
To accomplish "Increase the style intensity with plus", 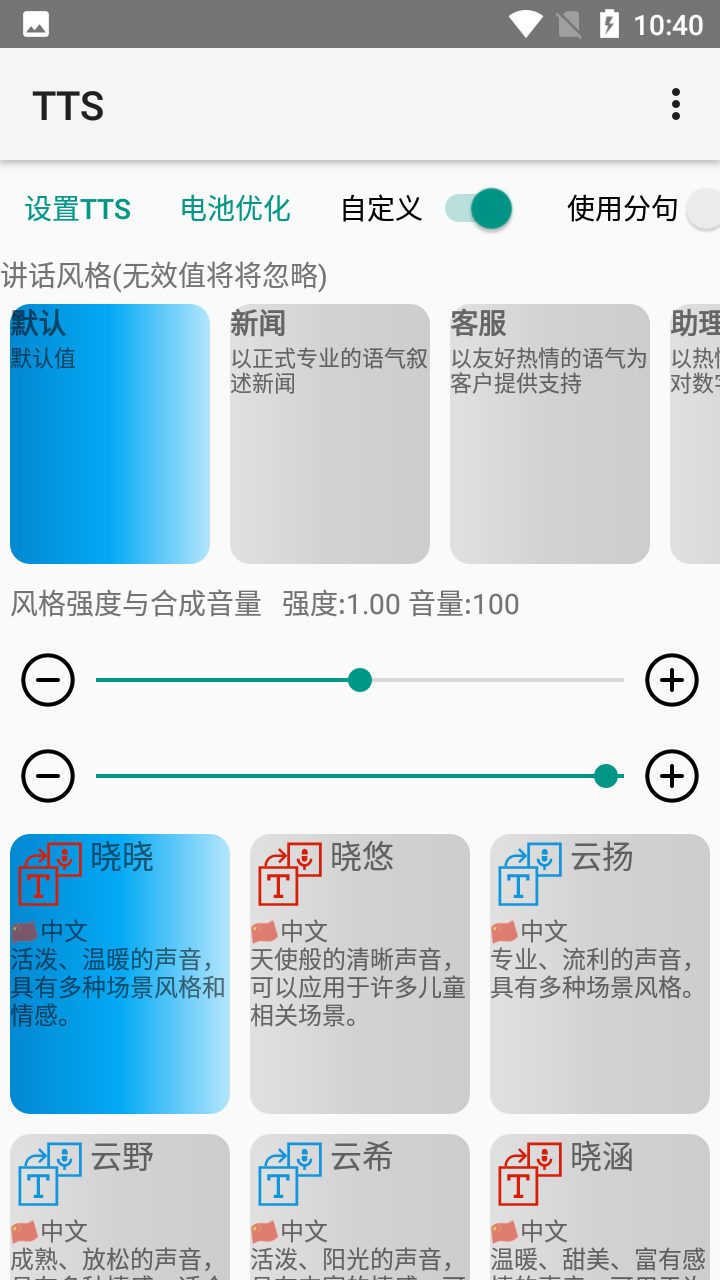I will click(672, 681).
